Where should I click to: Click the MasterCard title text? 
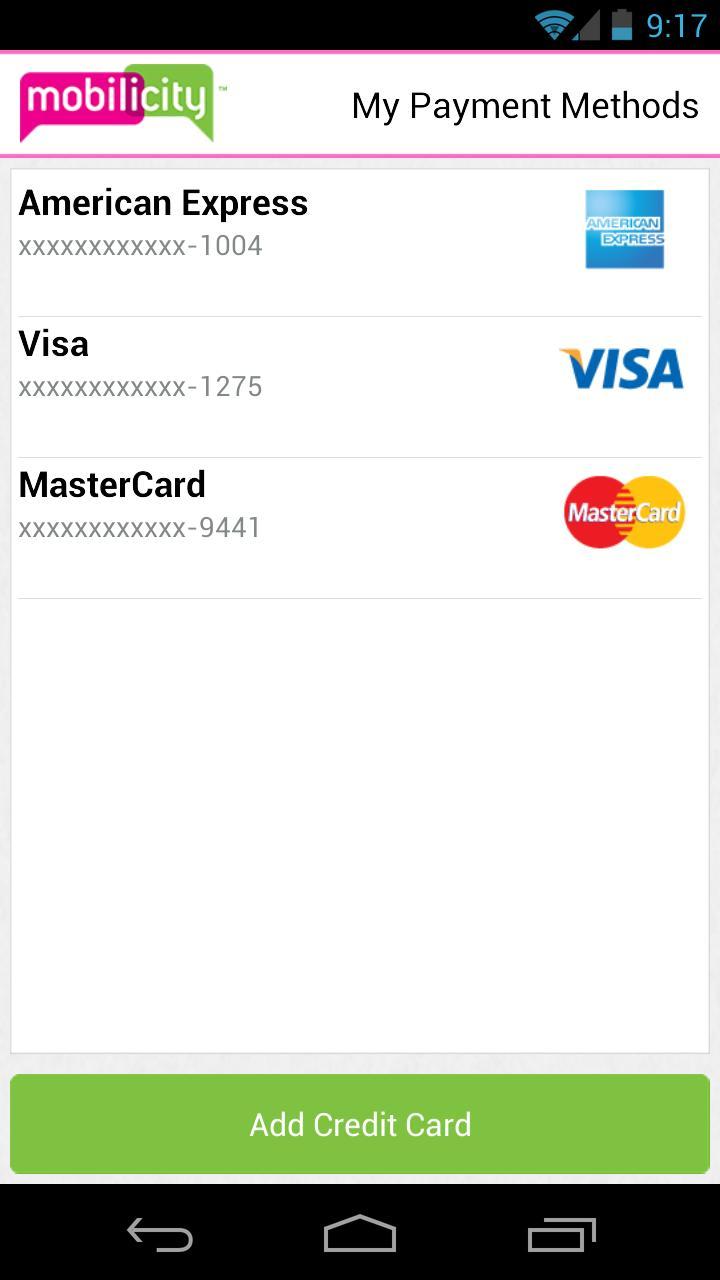(x=111, y=484)
